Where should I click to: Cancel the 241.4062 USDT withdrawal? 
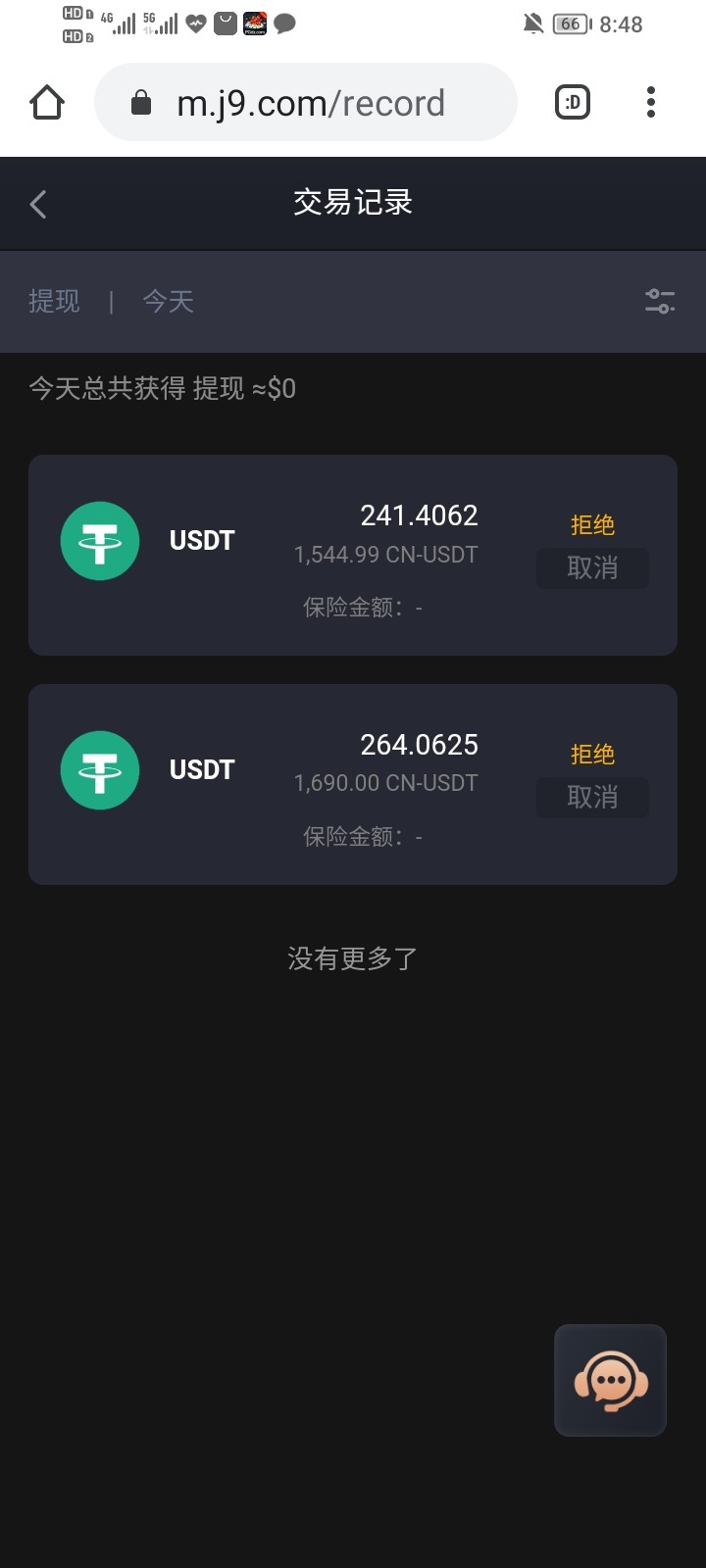coord(592,568)
